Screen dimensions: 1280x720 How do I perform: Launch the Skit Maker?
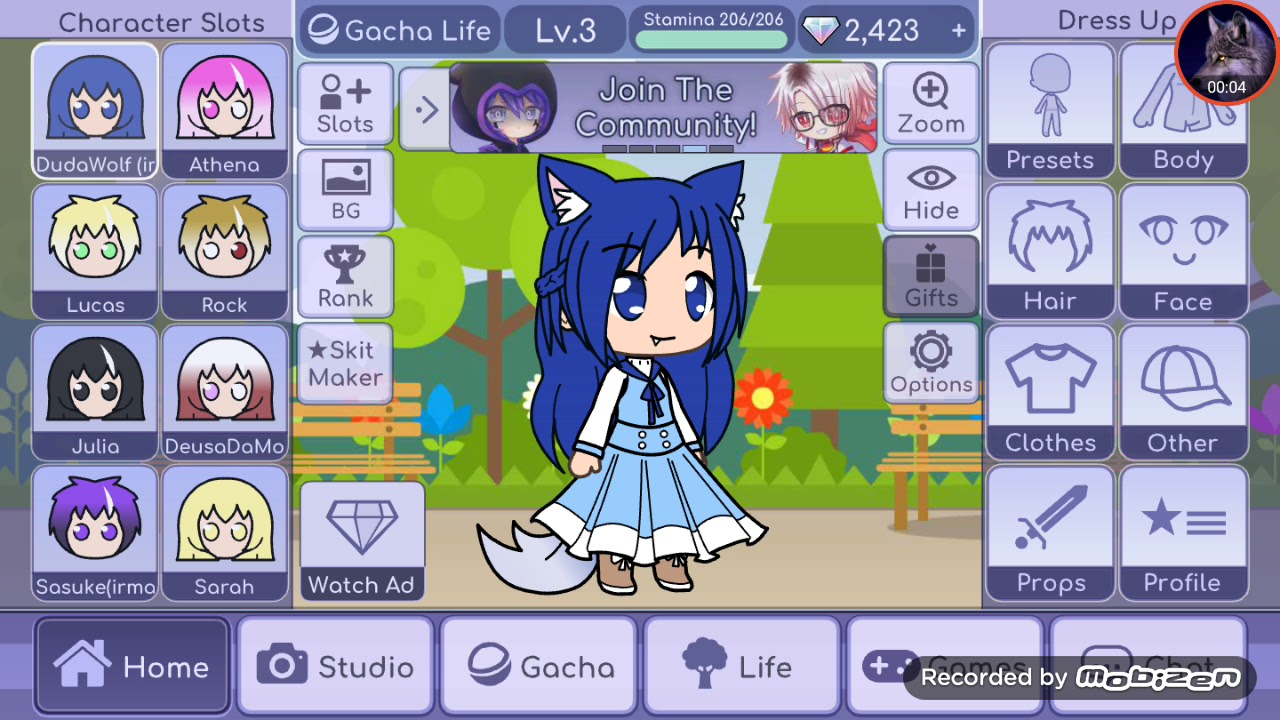tap(345, 363)
